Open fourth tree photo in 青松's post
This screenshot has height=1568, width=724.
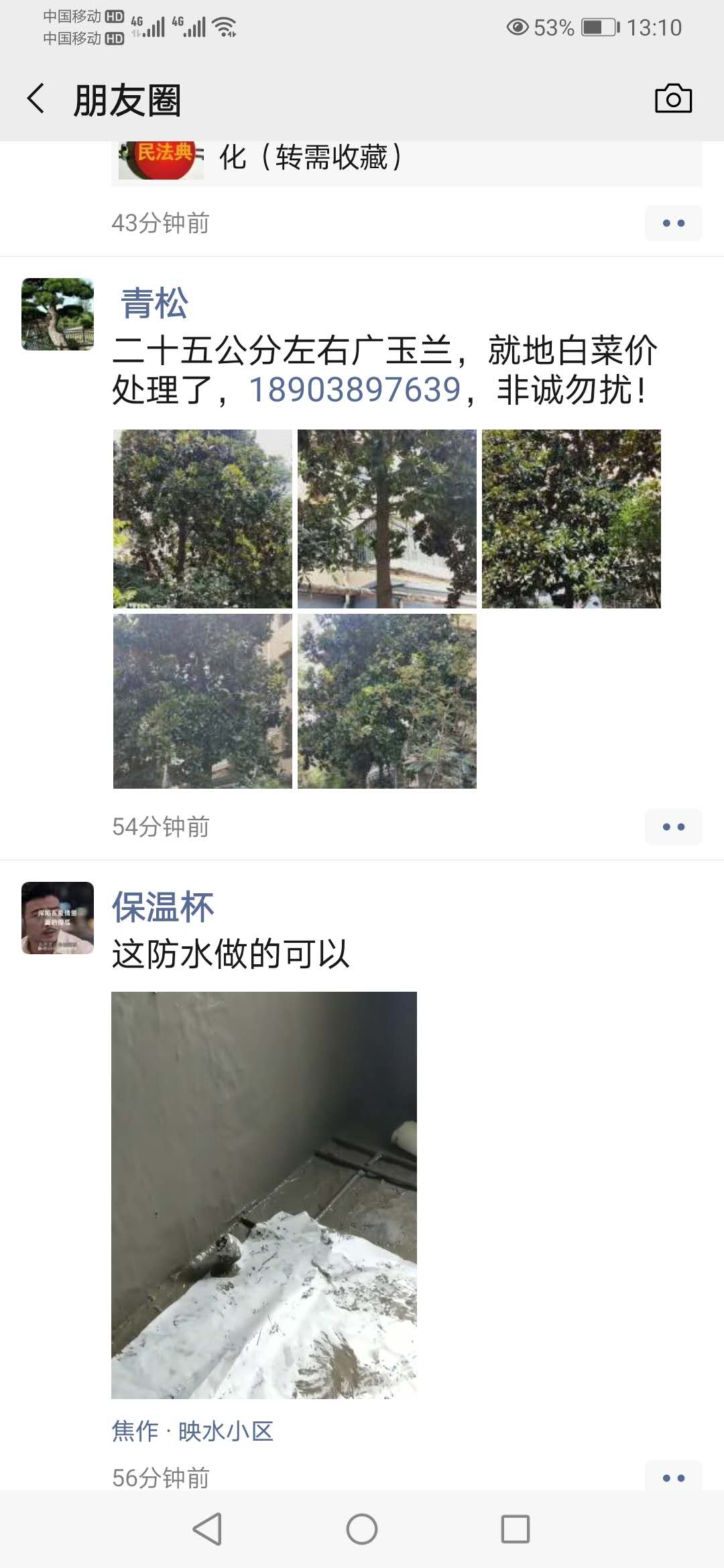click(x=202, y=701)
